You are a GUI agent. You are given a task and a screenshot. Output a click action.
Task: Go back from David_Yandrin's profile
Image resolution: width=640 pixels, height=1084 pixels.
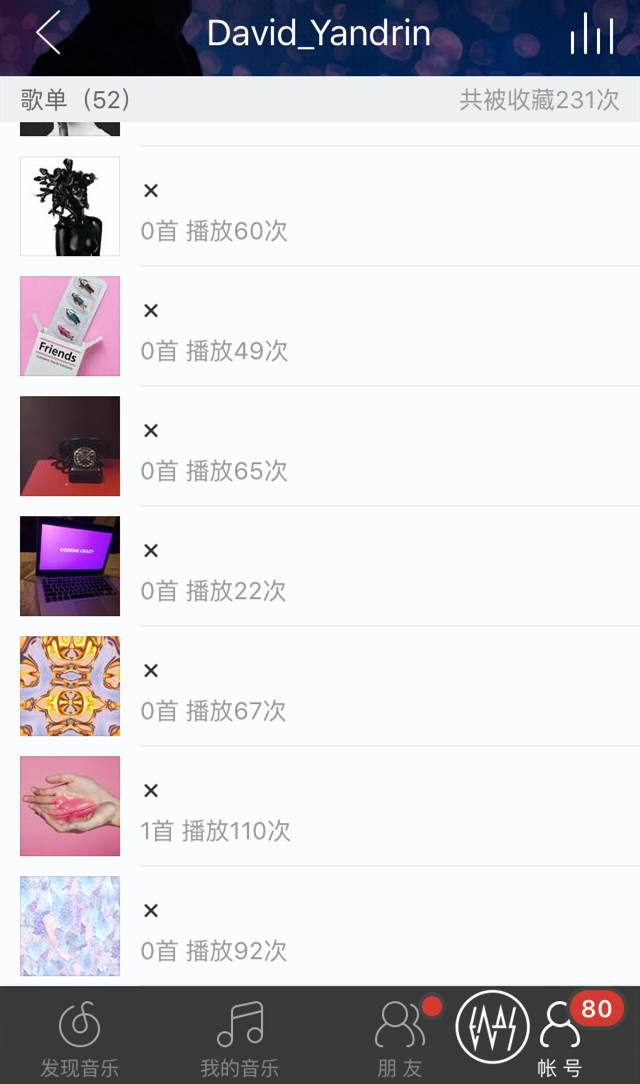48,34
